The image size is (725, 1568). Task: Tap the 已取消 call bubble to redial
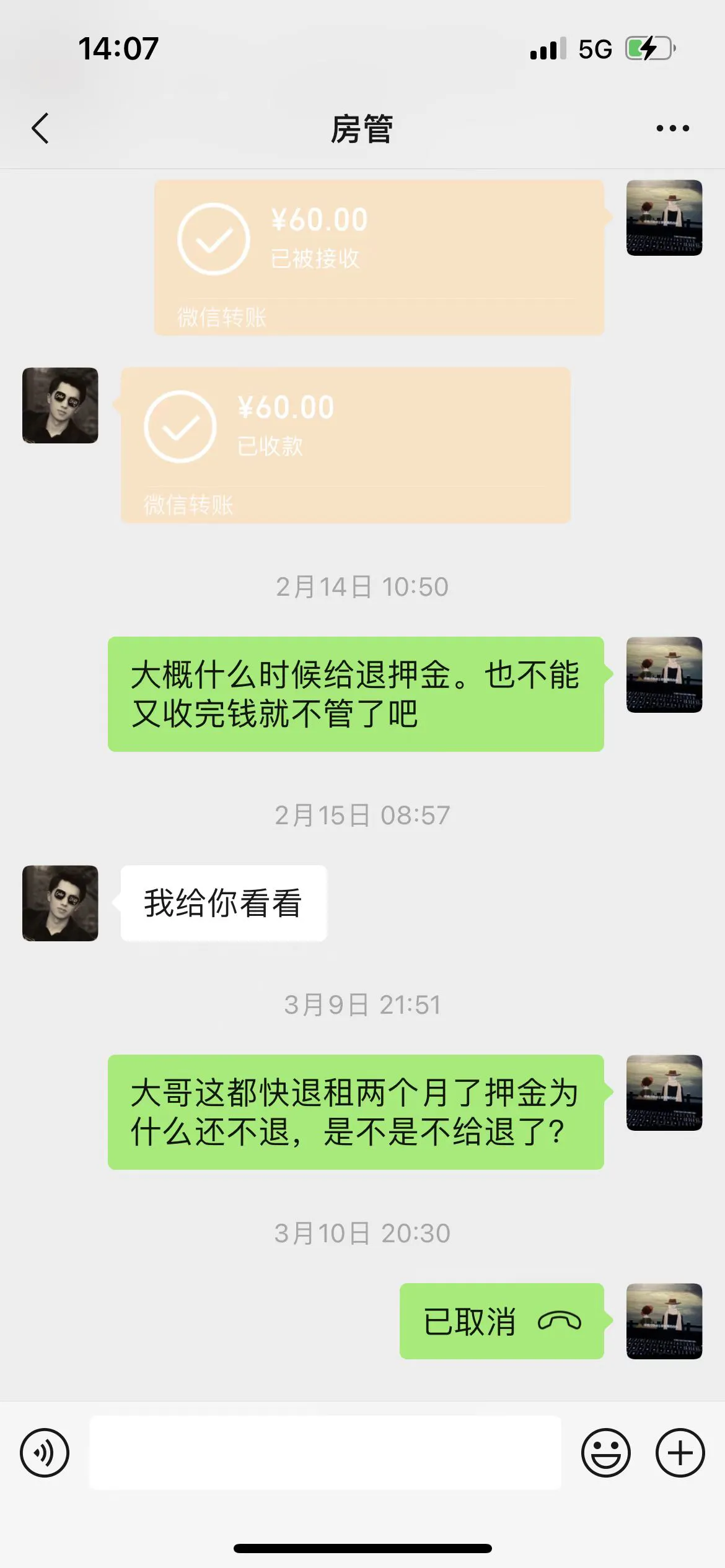[501, 1321]
